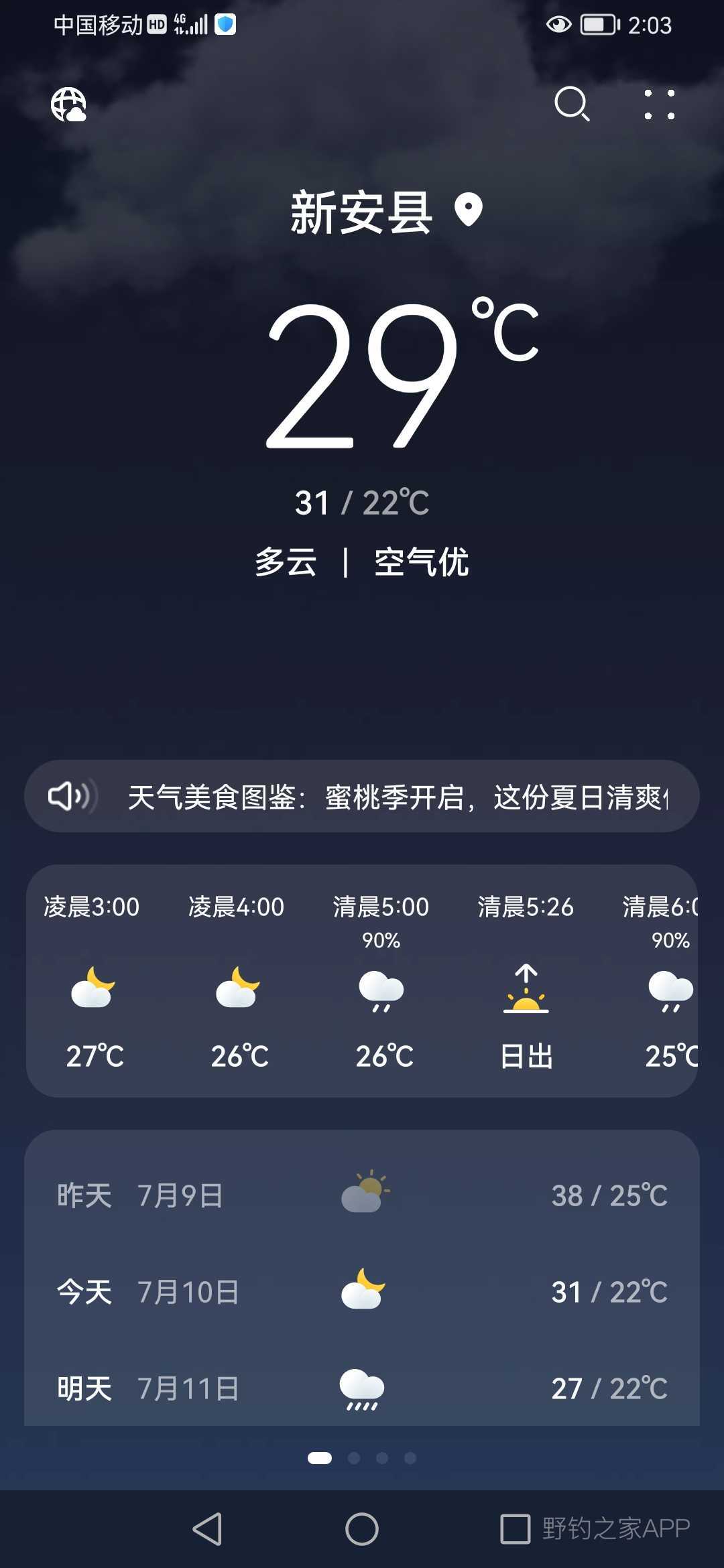Tap the city page indicator dots

pyautogui.click(x=362, y=1458)
